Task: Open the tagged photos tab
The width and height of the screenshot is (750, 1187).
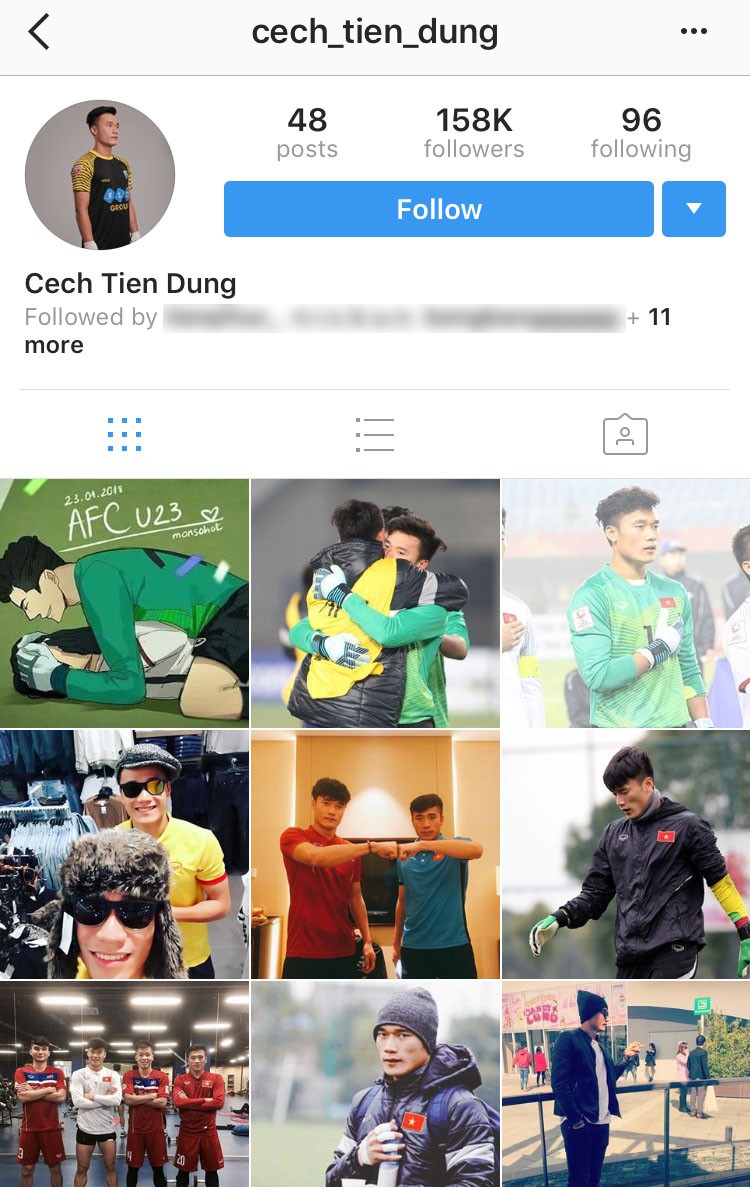Action: [625, 435]
